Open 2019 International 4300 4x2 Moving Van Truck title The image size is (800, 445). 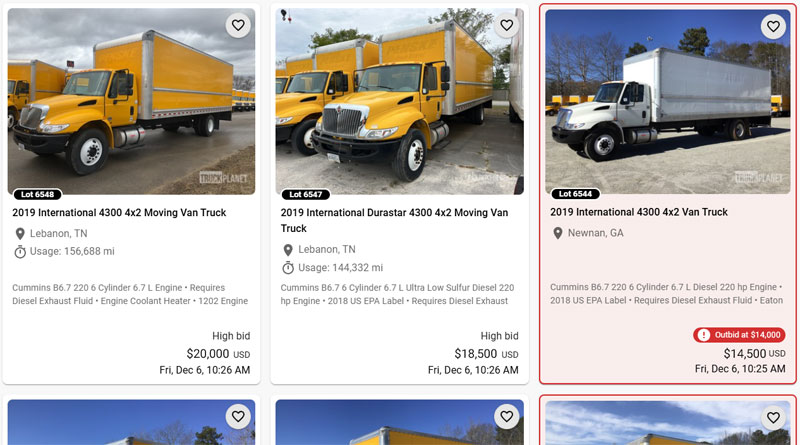[119, 213]
